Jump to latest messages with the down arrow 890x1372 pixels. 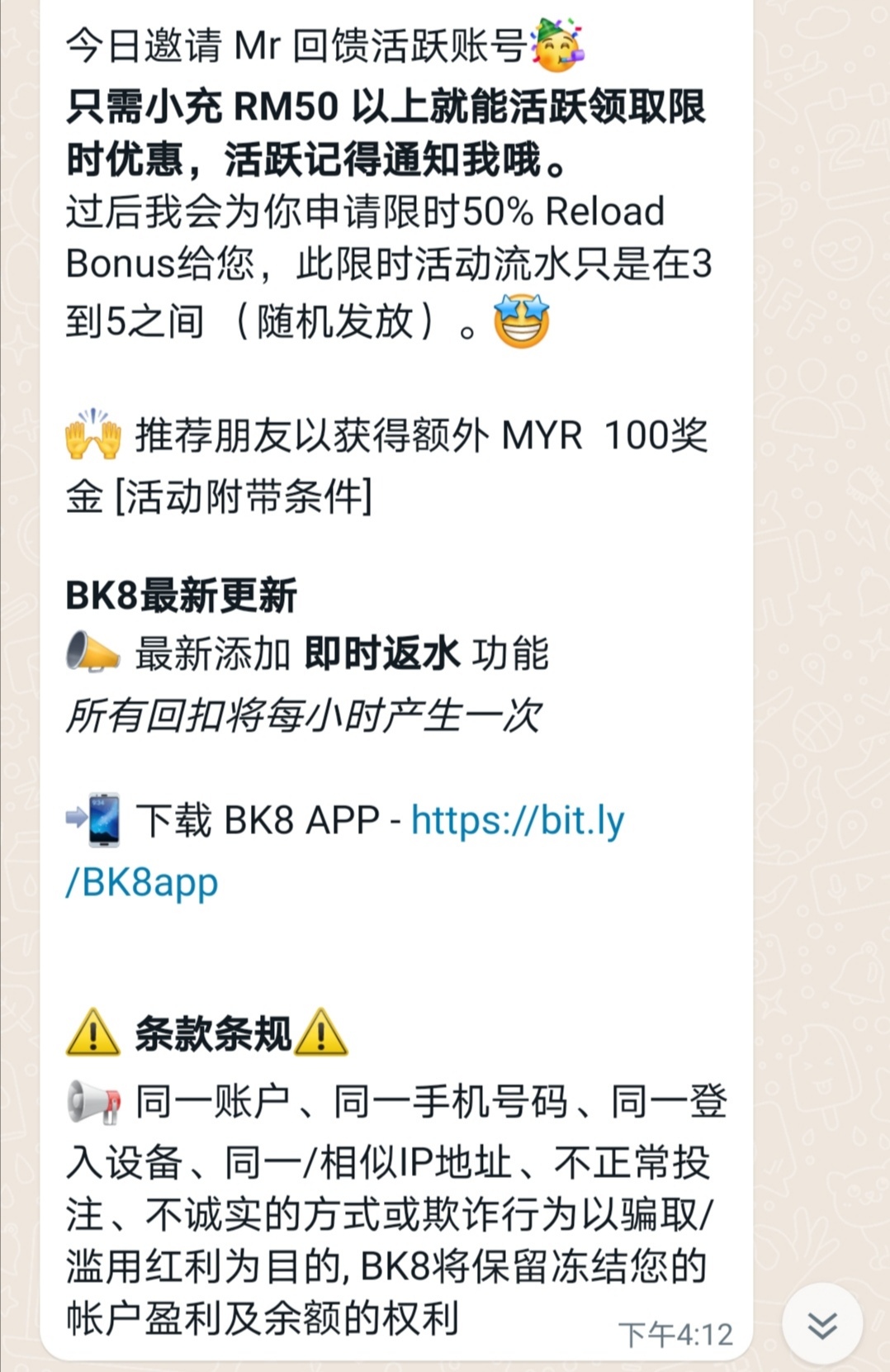point(821,1325)
